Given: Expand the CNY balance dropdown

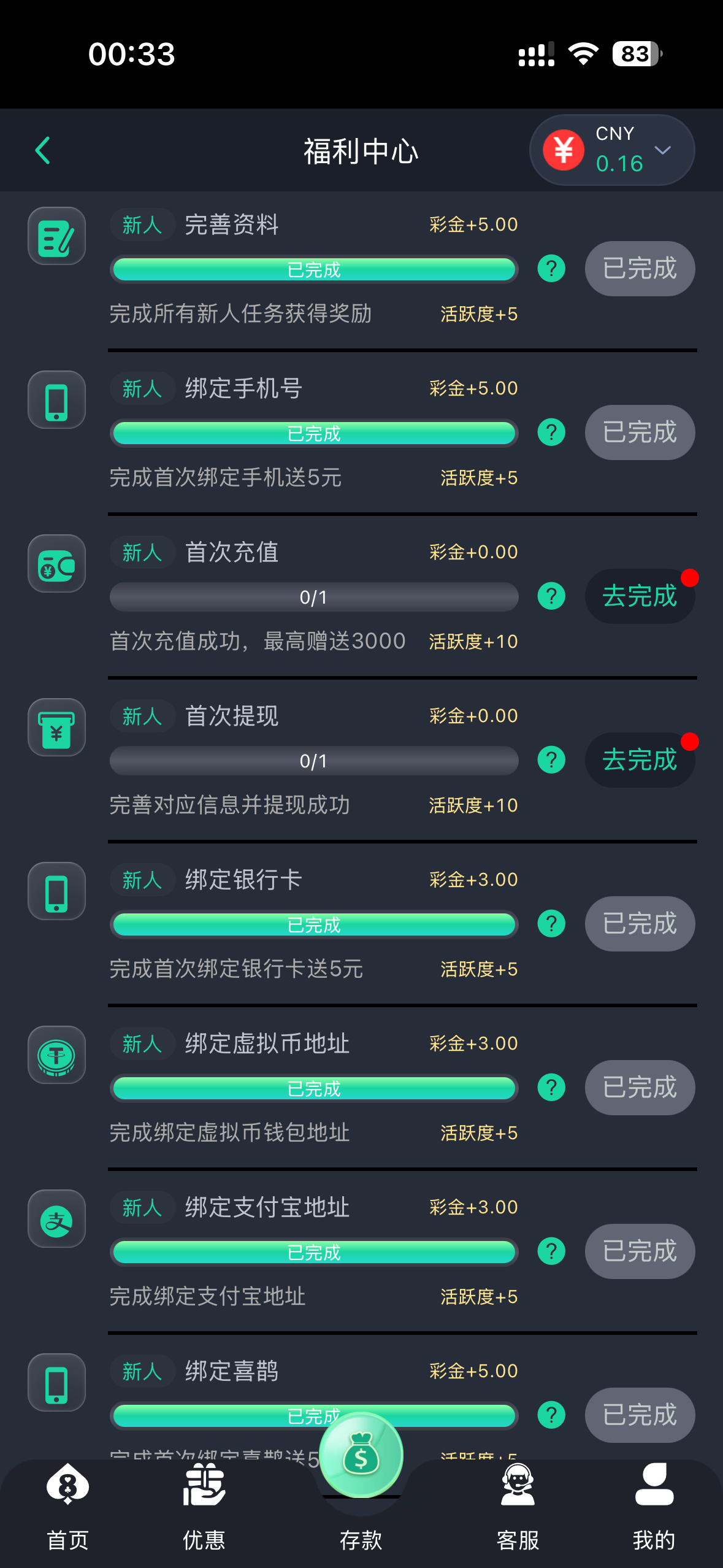Looking at the screenshot, I should click(x=662, y=150).
